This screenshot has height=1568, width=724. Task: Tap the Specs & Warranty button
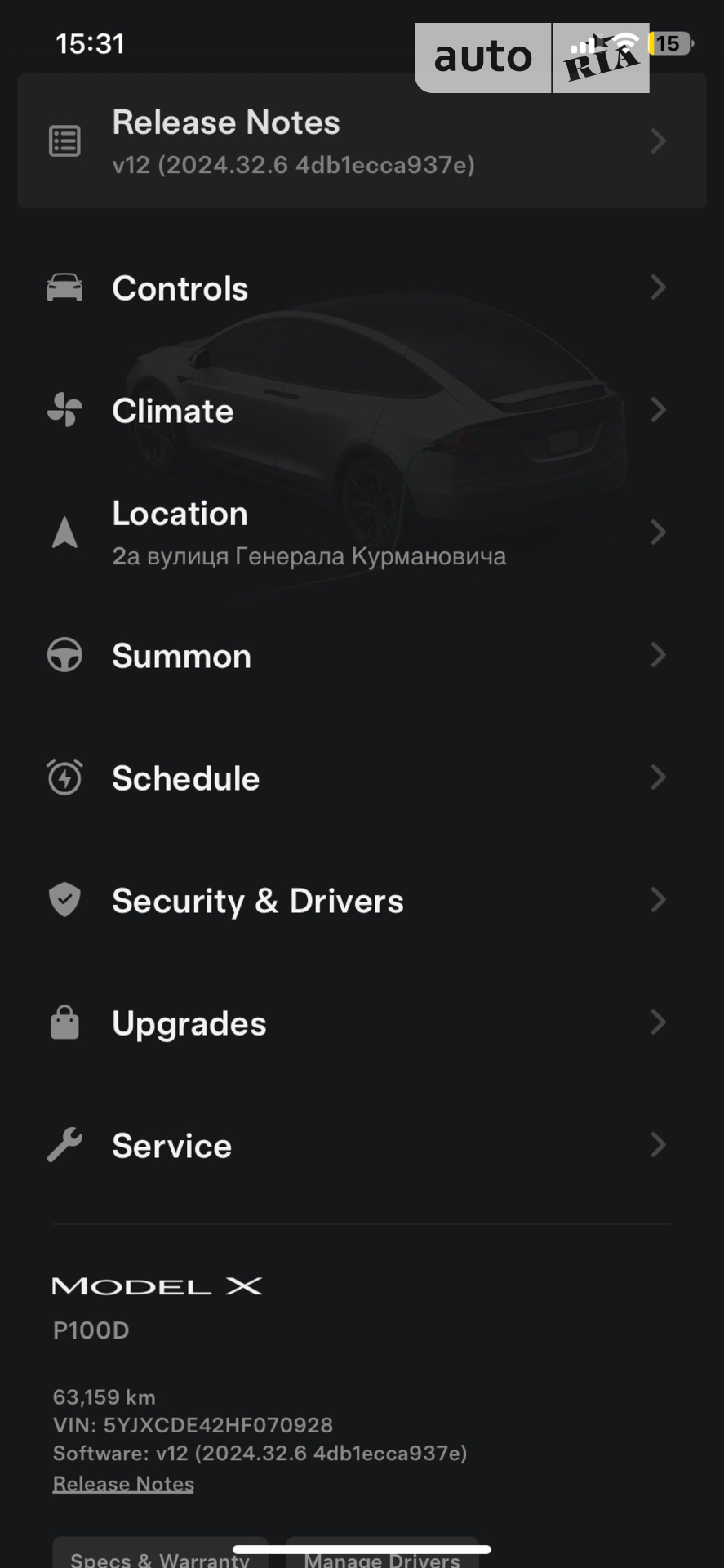pyautogui.click(x=160, y=1553)
